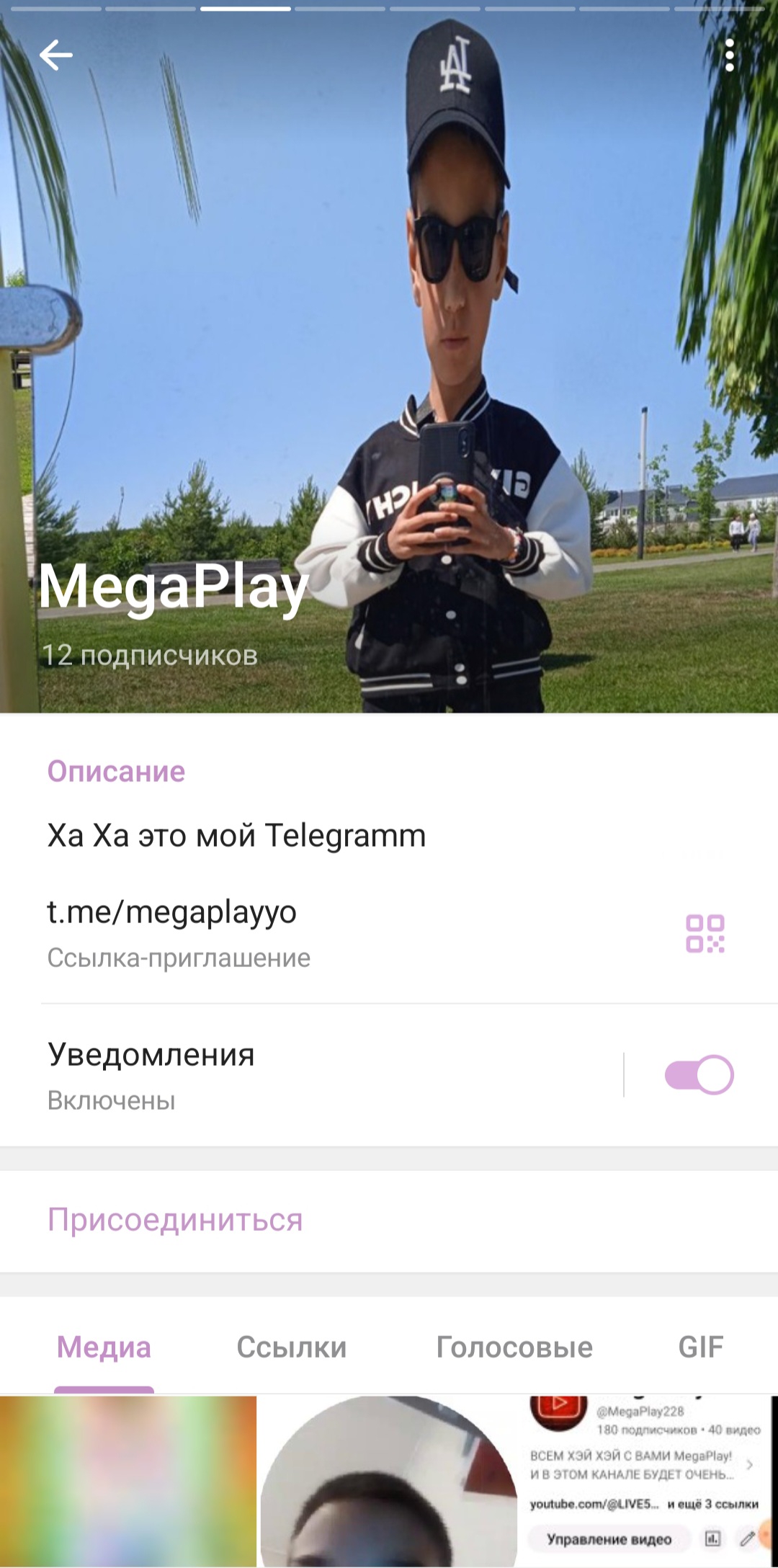Switch to the Голосовые tab

coord(514,1347)
